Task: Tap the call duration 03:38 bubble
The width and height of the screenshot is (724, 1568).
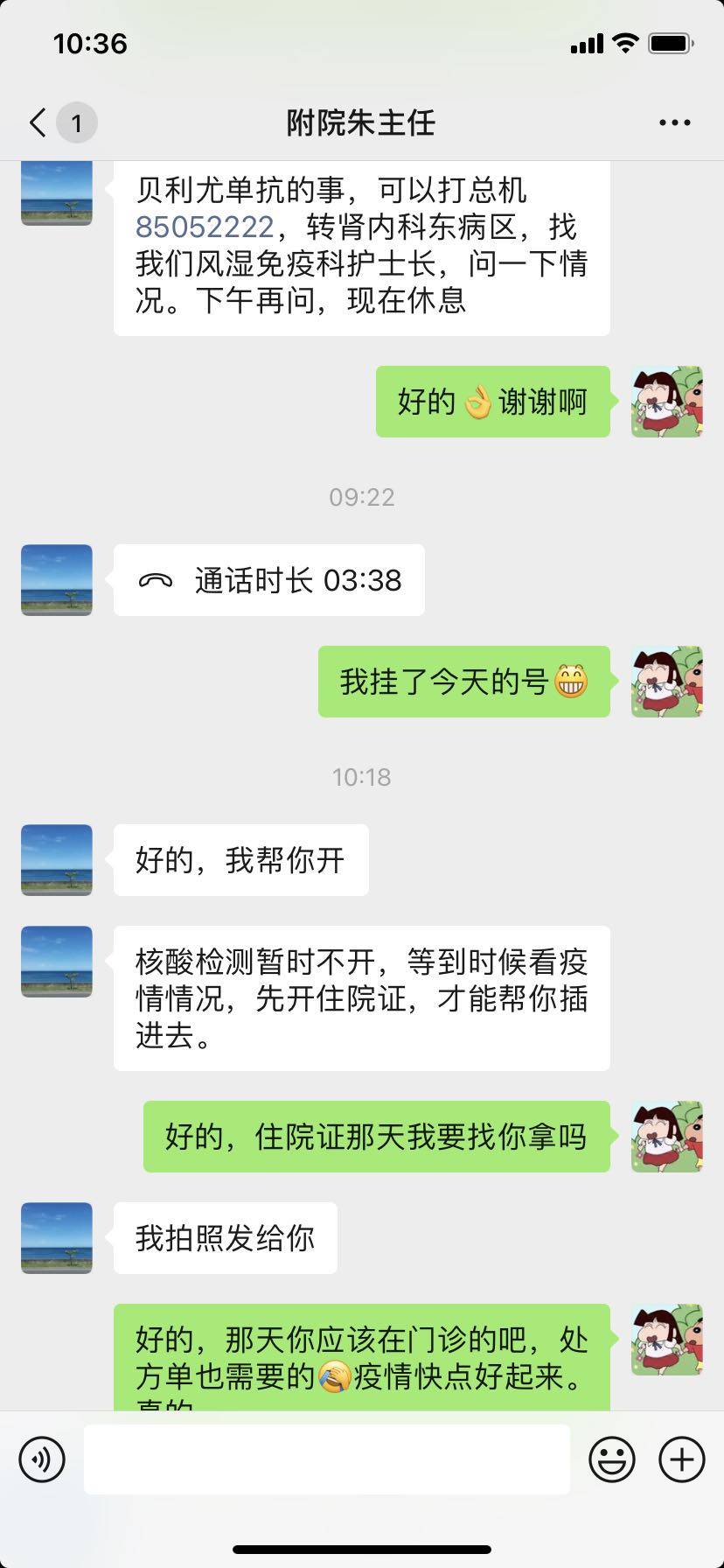Action: 268,580
